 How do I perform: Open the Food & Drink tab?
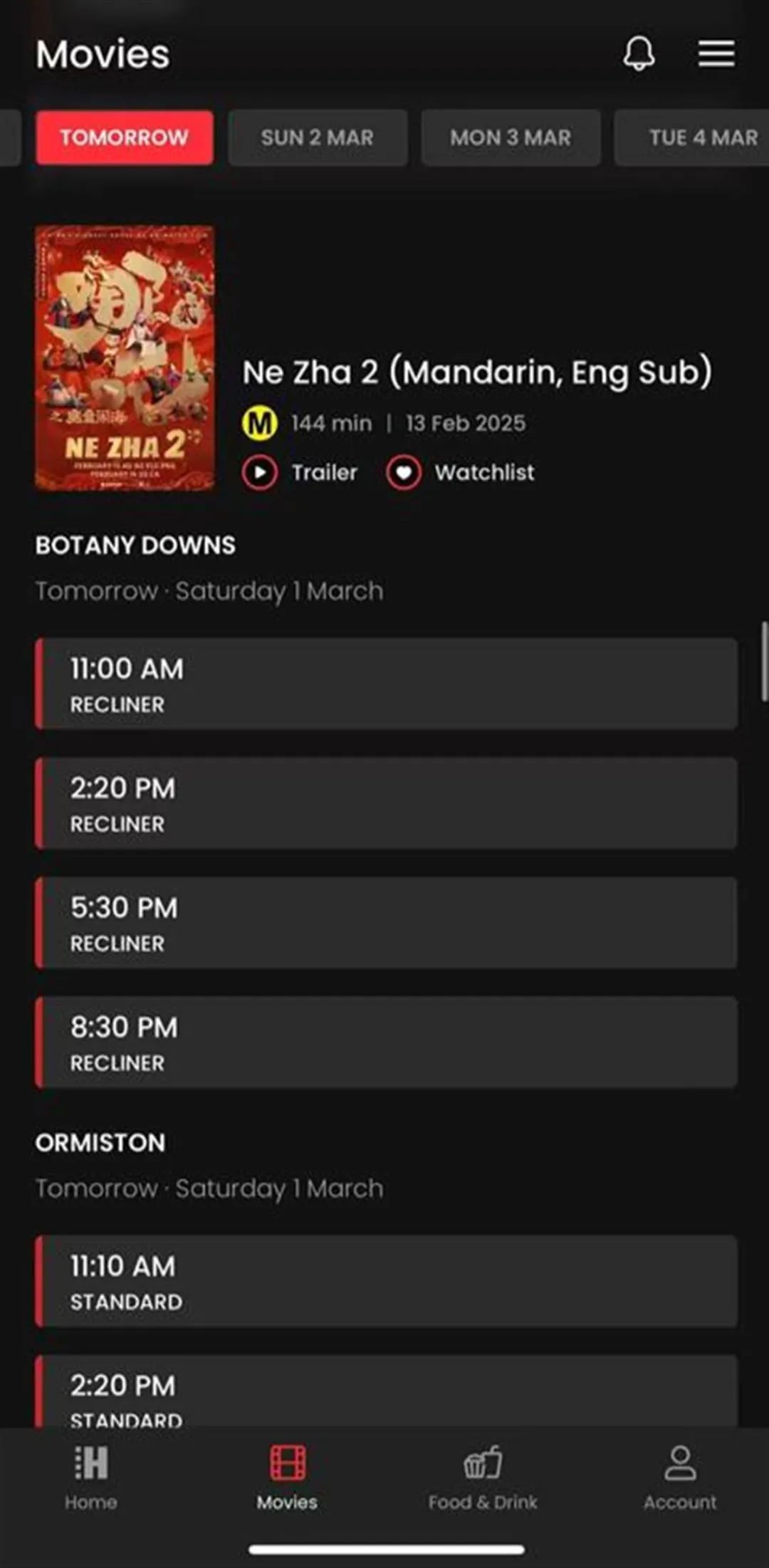tap(483, 1477)
